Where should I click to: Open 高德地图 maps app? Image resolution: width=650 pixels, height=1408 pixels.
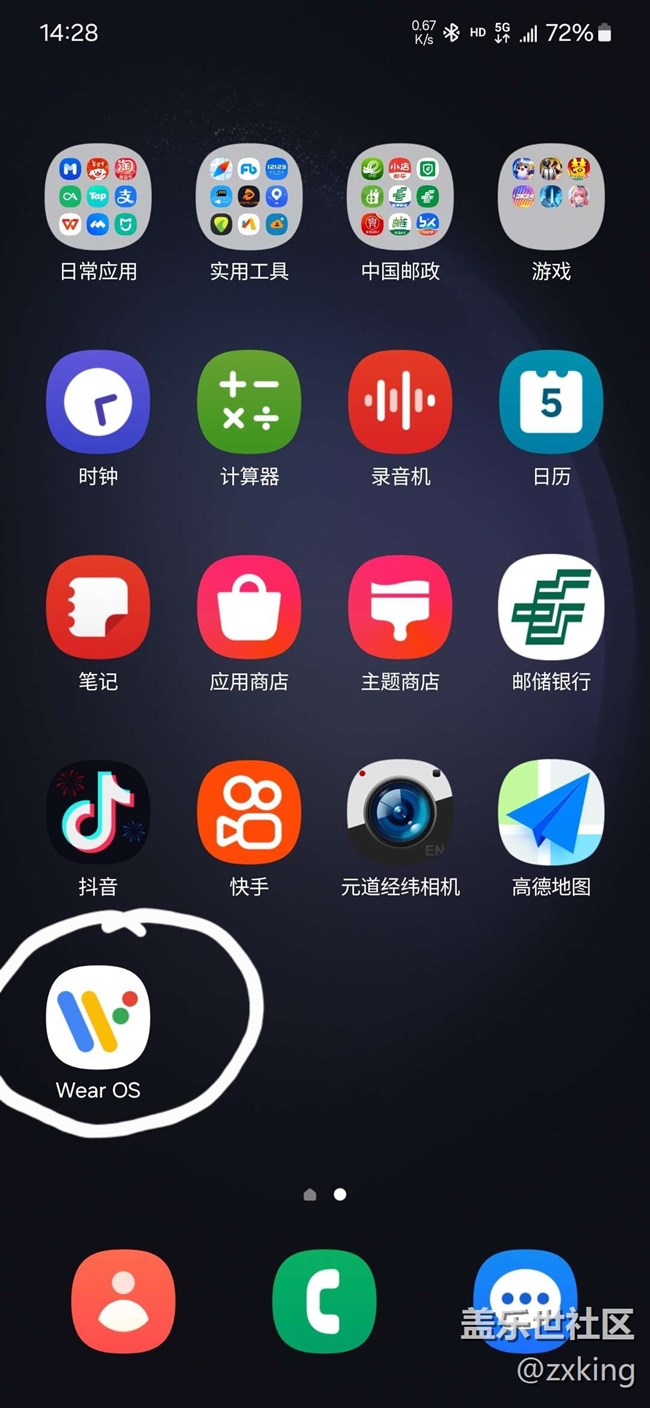click(551, 812)
